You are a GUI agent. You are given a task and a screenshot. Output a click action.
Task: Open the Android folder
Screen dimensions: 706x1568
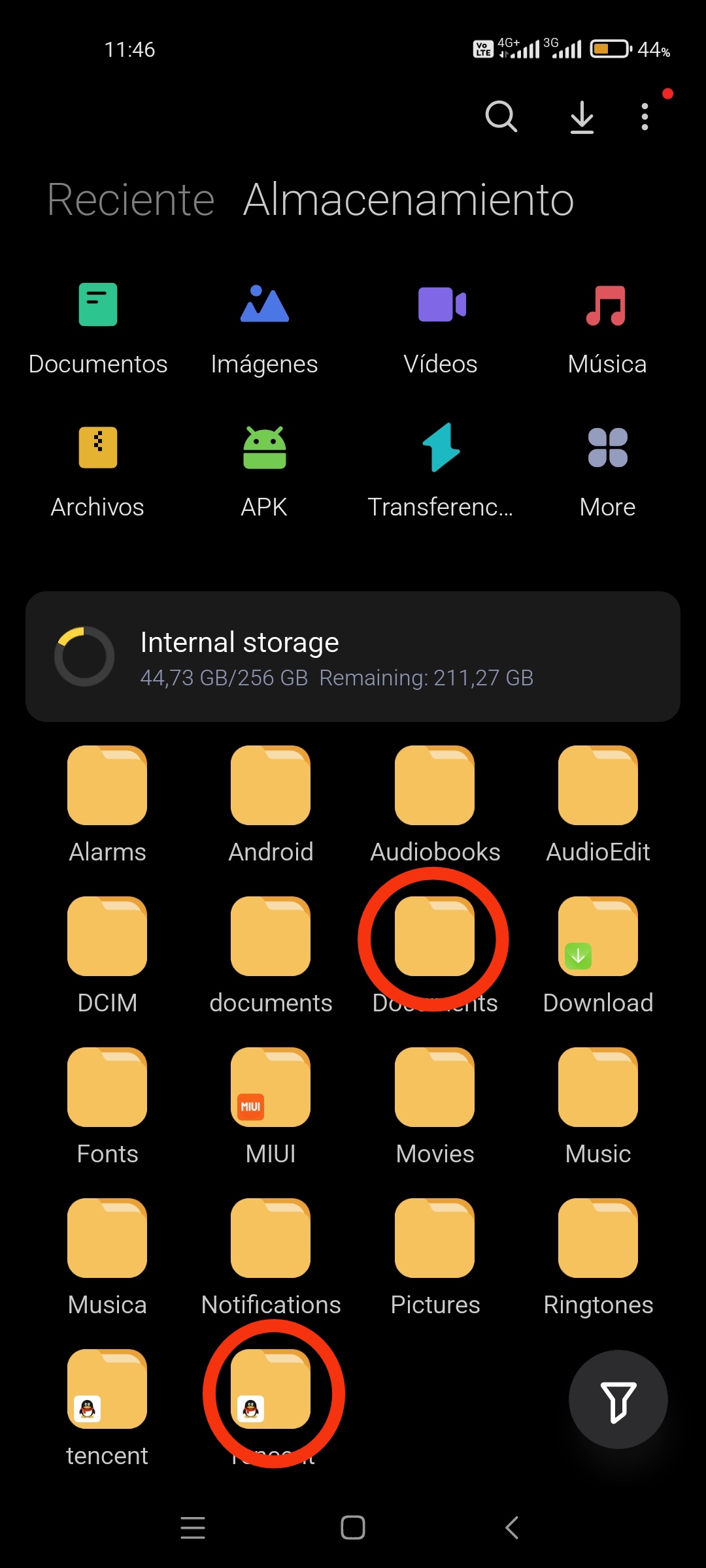click(271, 805)
